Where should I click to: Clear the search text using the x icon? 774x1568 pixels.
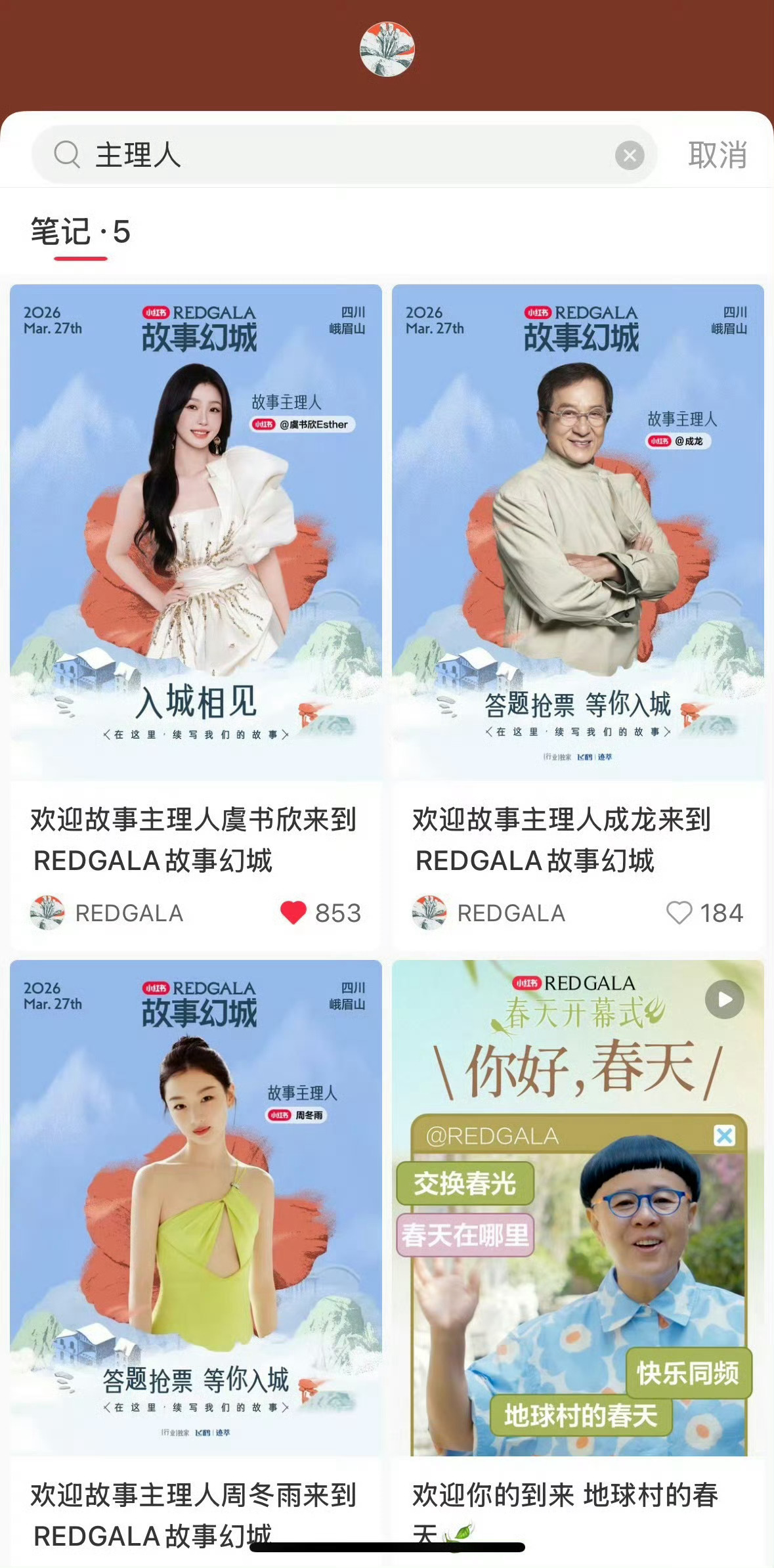click(x=630, y=156)
